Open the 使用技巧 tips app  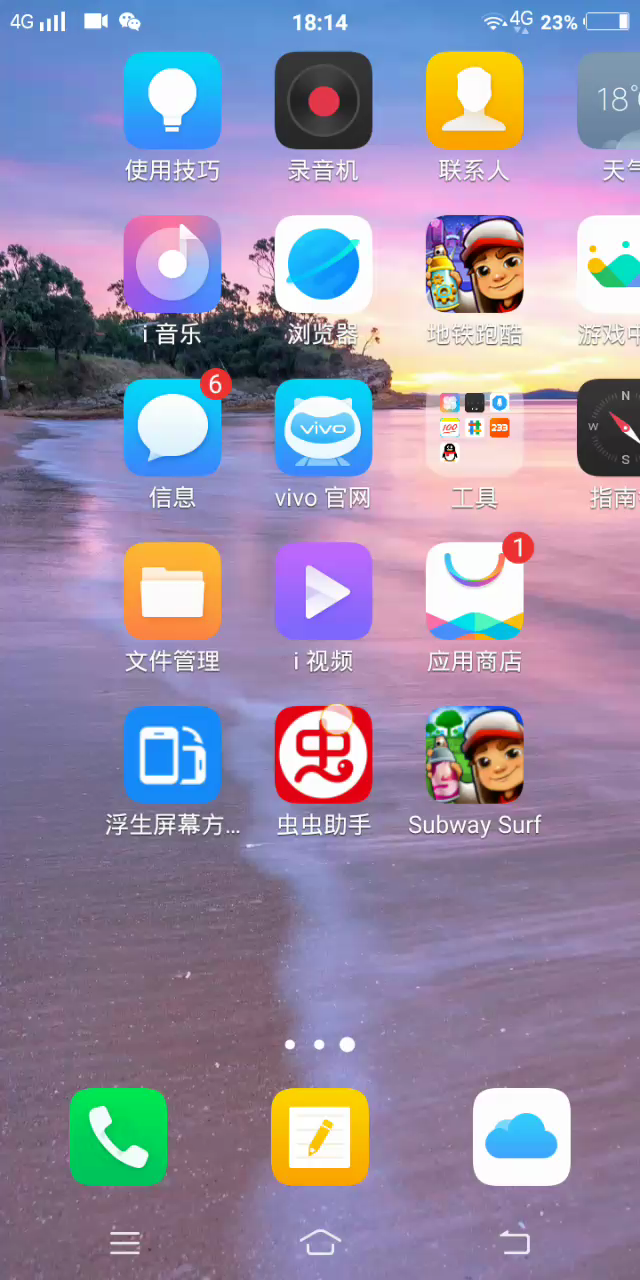pos(172,100)
